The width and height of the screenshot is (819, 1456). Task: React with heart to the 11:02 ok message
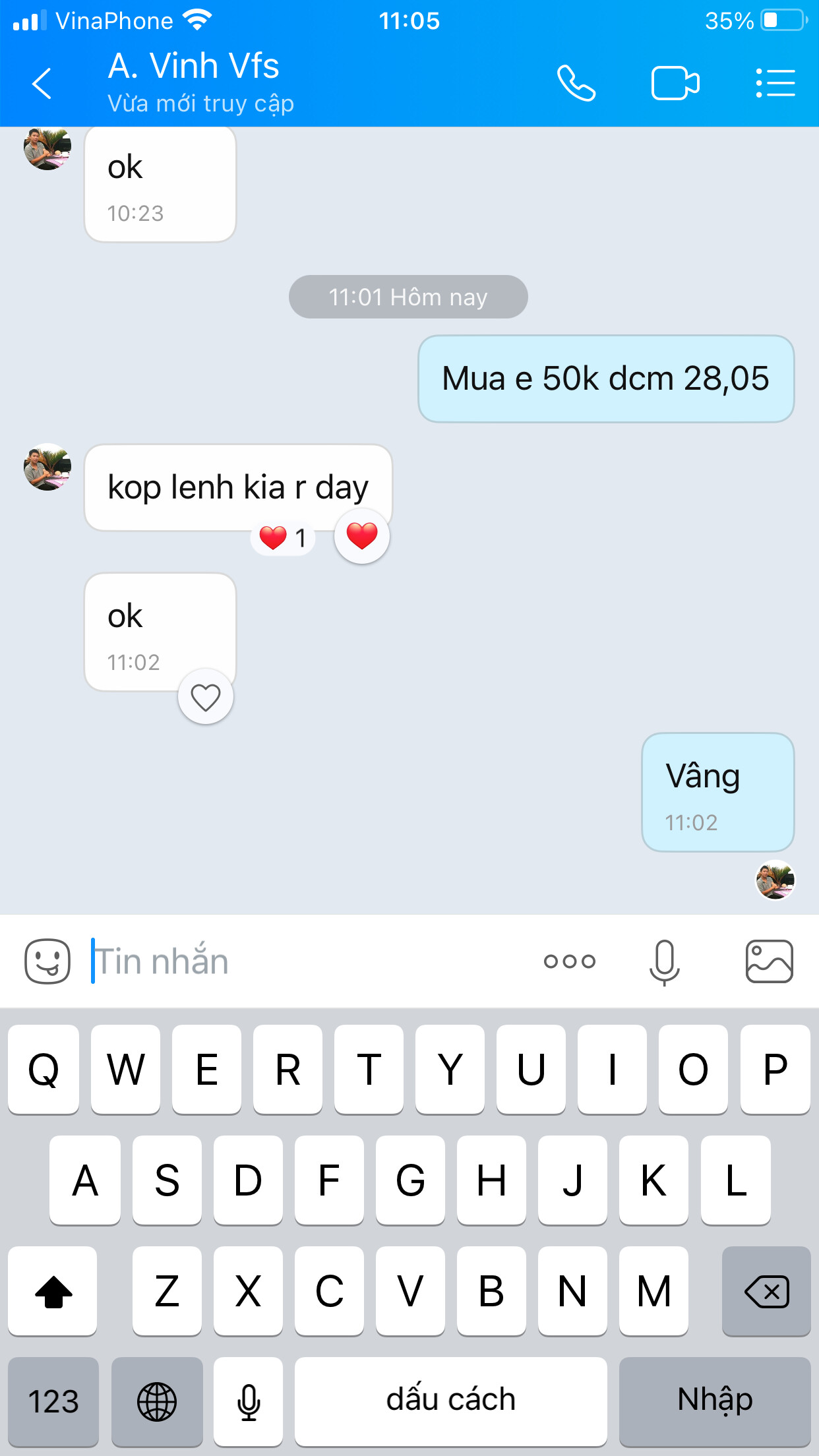(x=206, y=697)
